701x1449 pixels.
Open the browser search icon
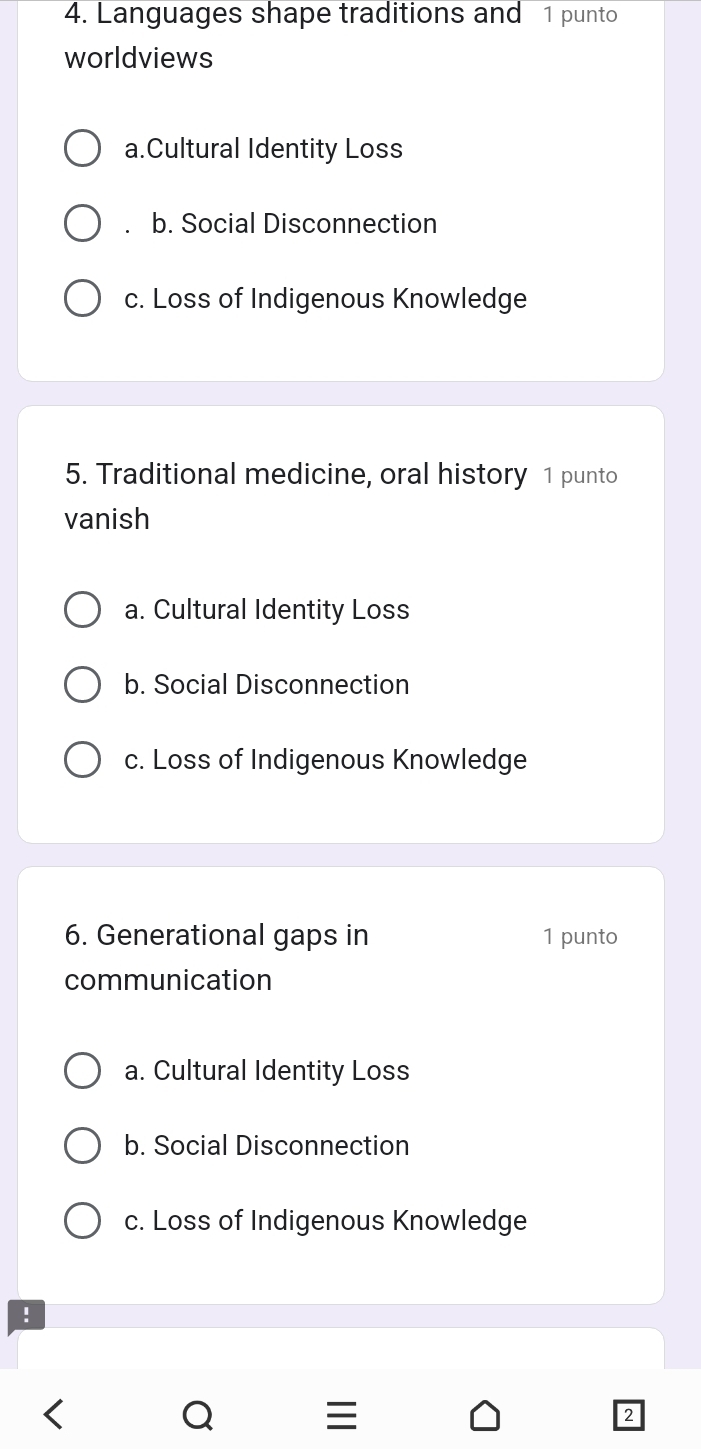click(x=198, y=1415)
